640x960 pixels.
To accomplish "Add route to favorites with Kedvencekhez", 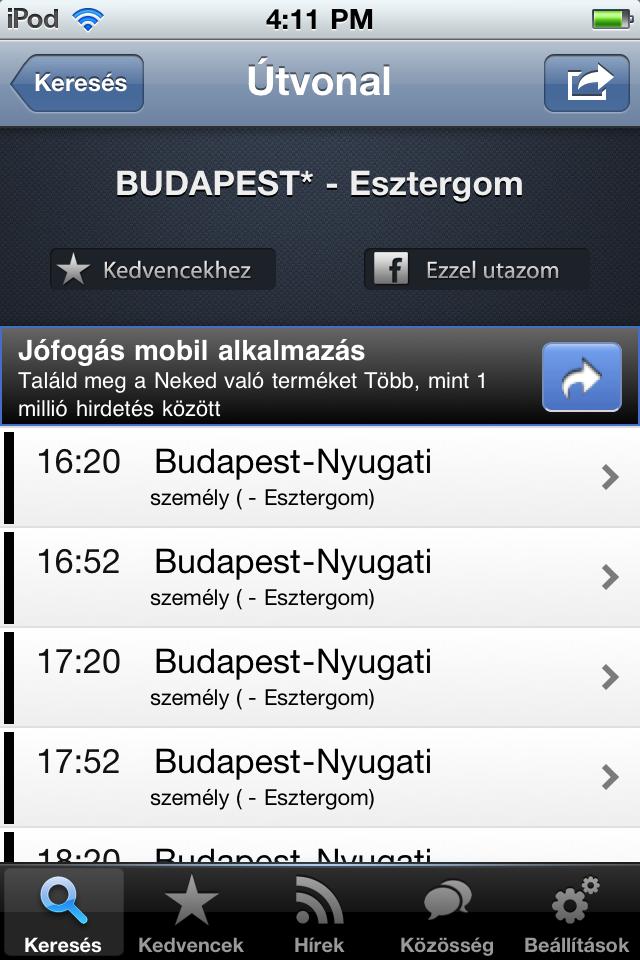I will (163, 270).
